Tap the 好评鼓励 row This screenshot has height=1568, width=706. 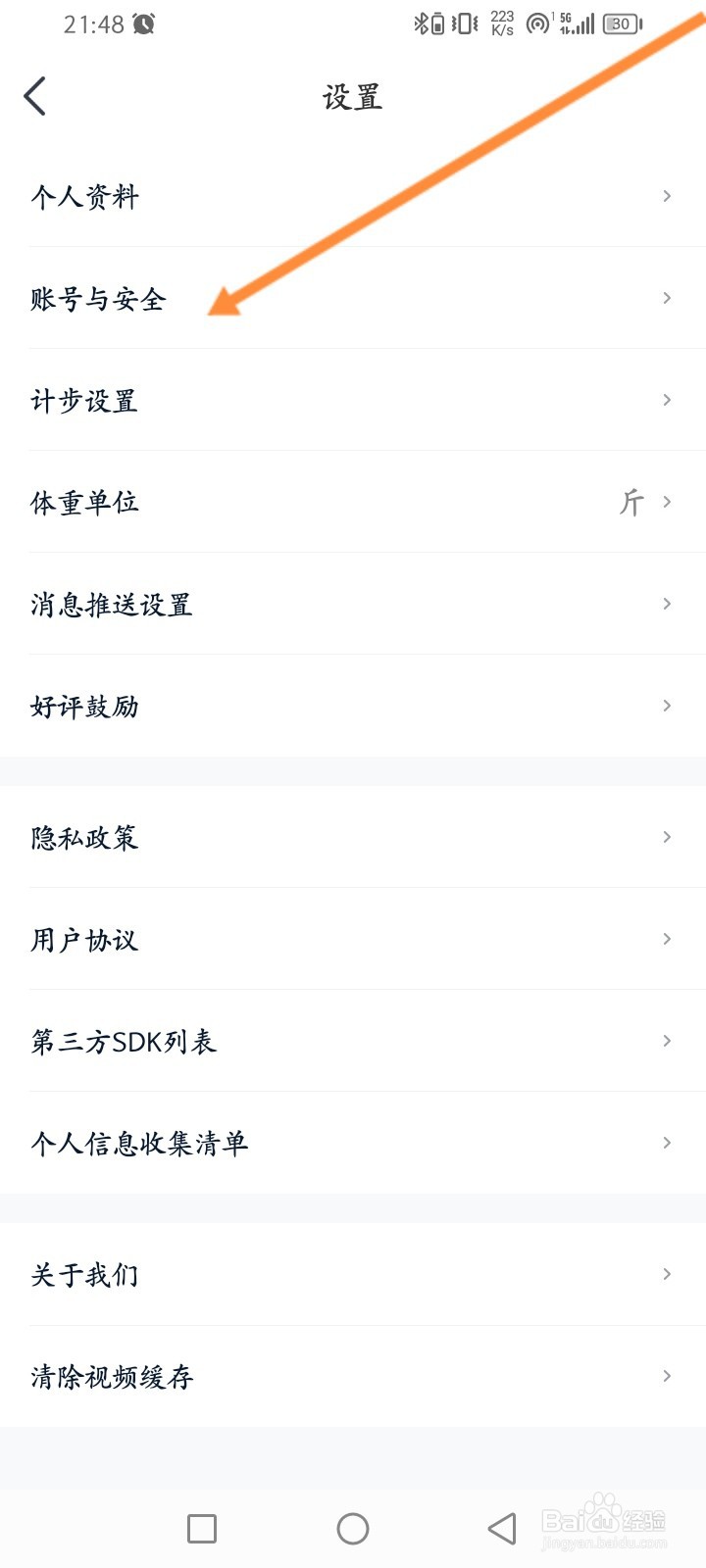353,707
